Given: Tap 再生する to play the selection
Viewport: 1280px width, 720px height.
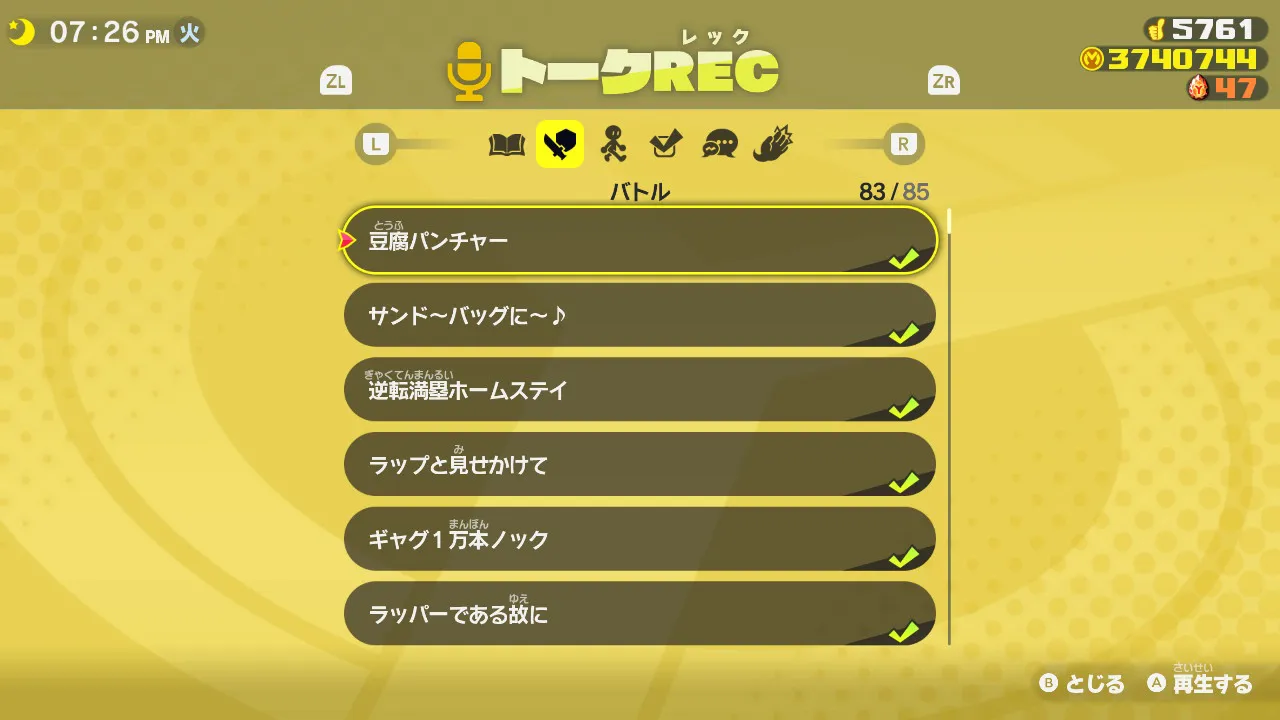Looking at the screenshot, I should 1200,684.
